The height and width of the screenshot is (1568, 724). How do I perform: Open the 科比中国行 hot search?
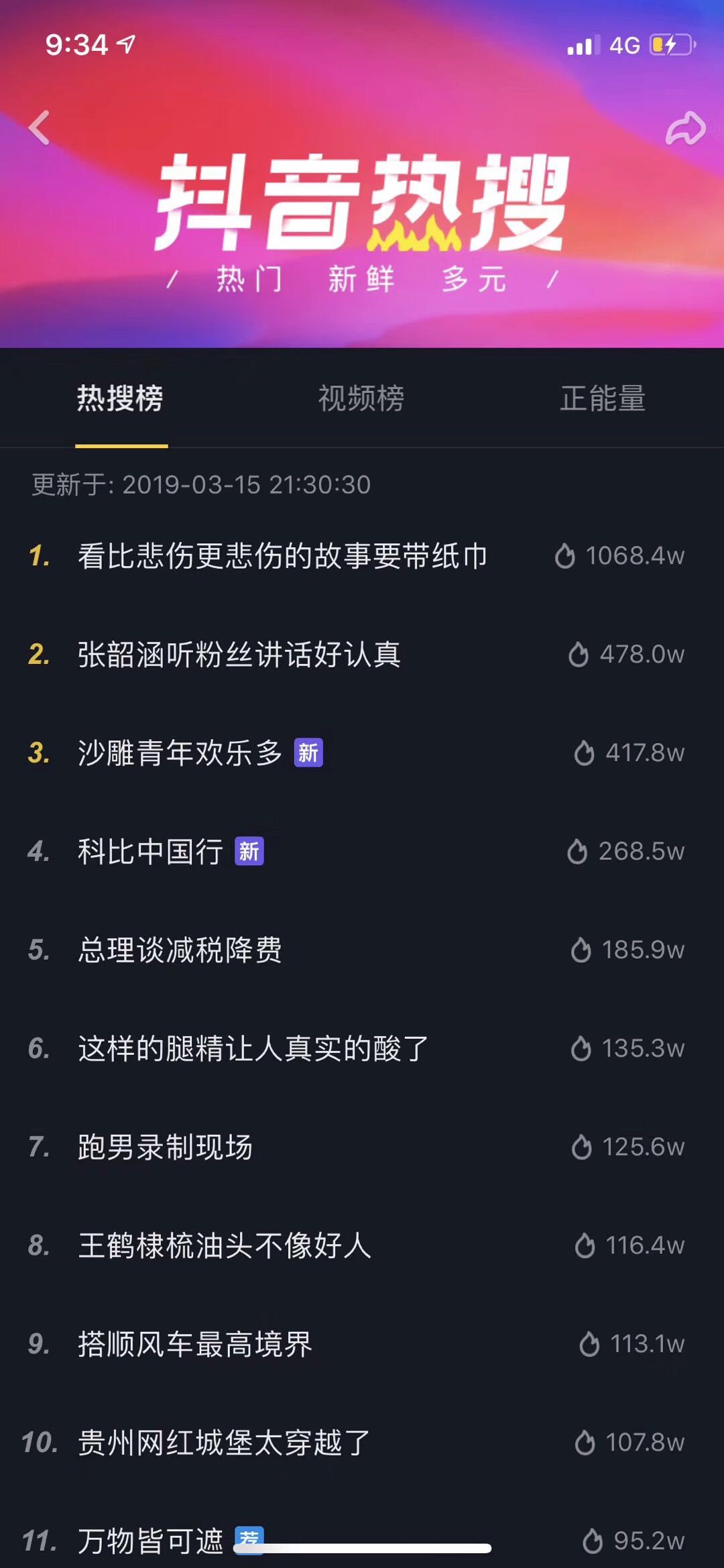(x=151, y=852)
